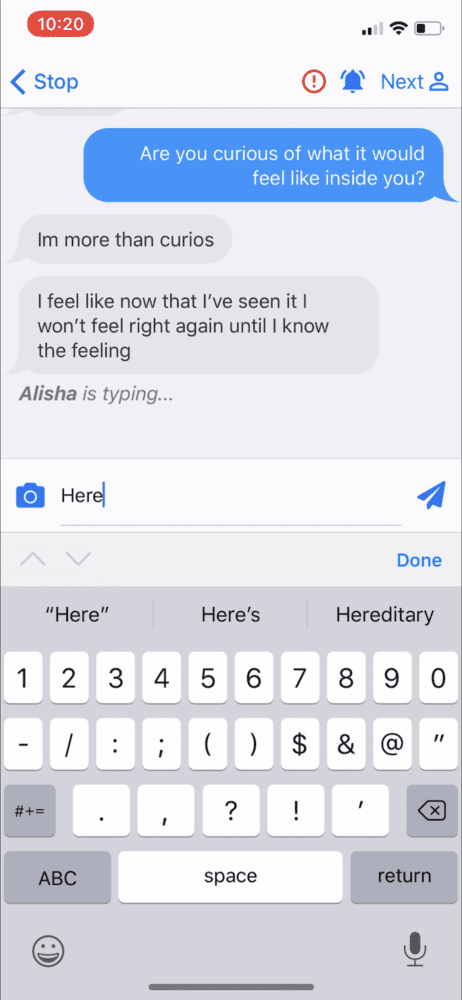Report user with the red exclamation icon

(x=313, y=82)
